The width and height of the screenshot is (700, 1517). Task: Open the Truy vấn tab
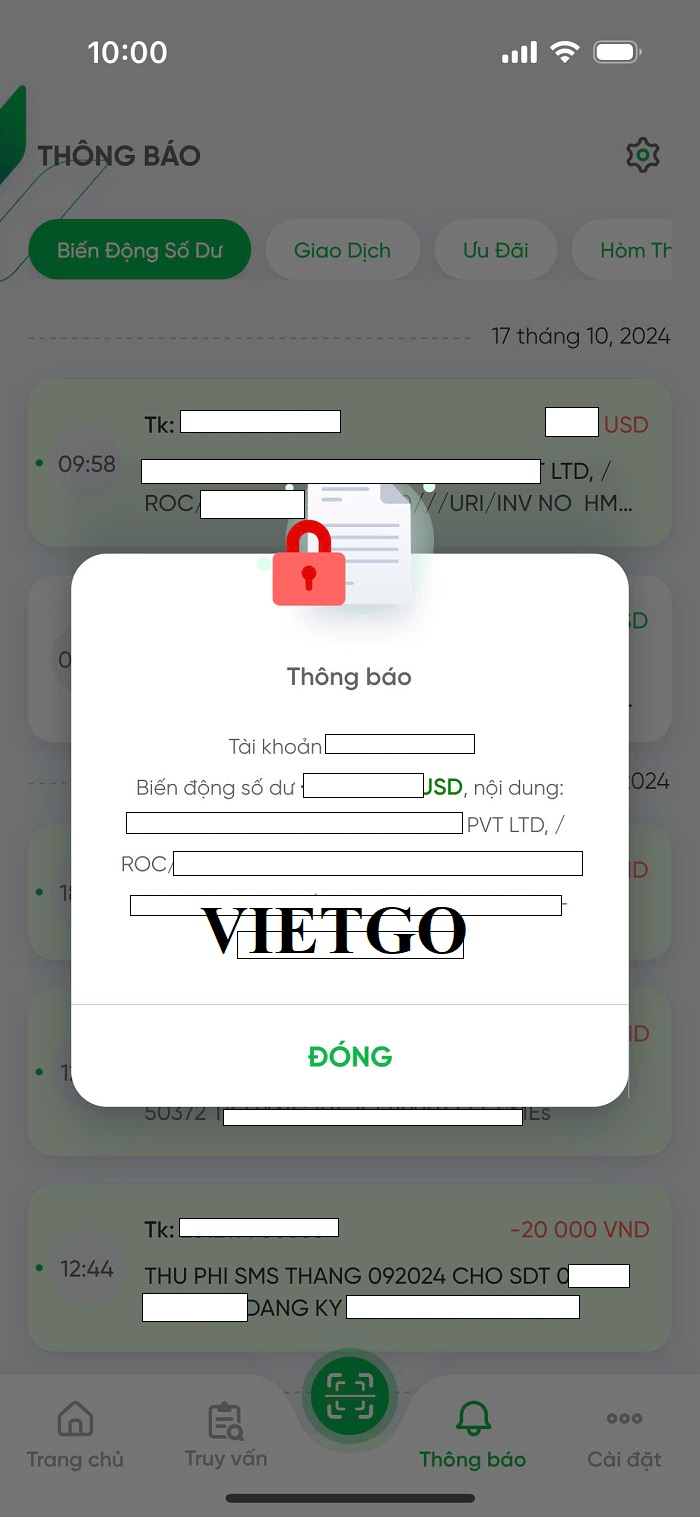click(226, 1435)
